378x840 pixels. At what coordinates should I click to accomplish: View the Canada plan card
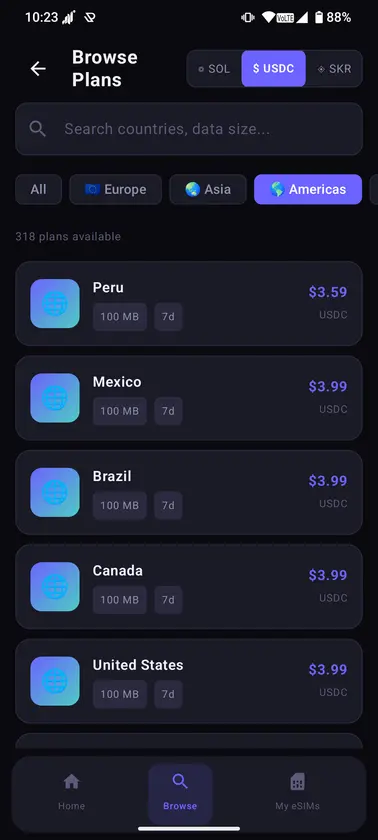189,586
